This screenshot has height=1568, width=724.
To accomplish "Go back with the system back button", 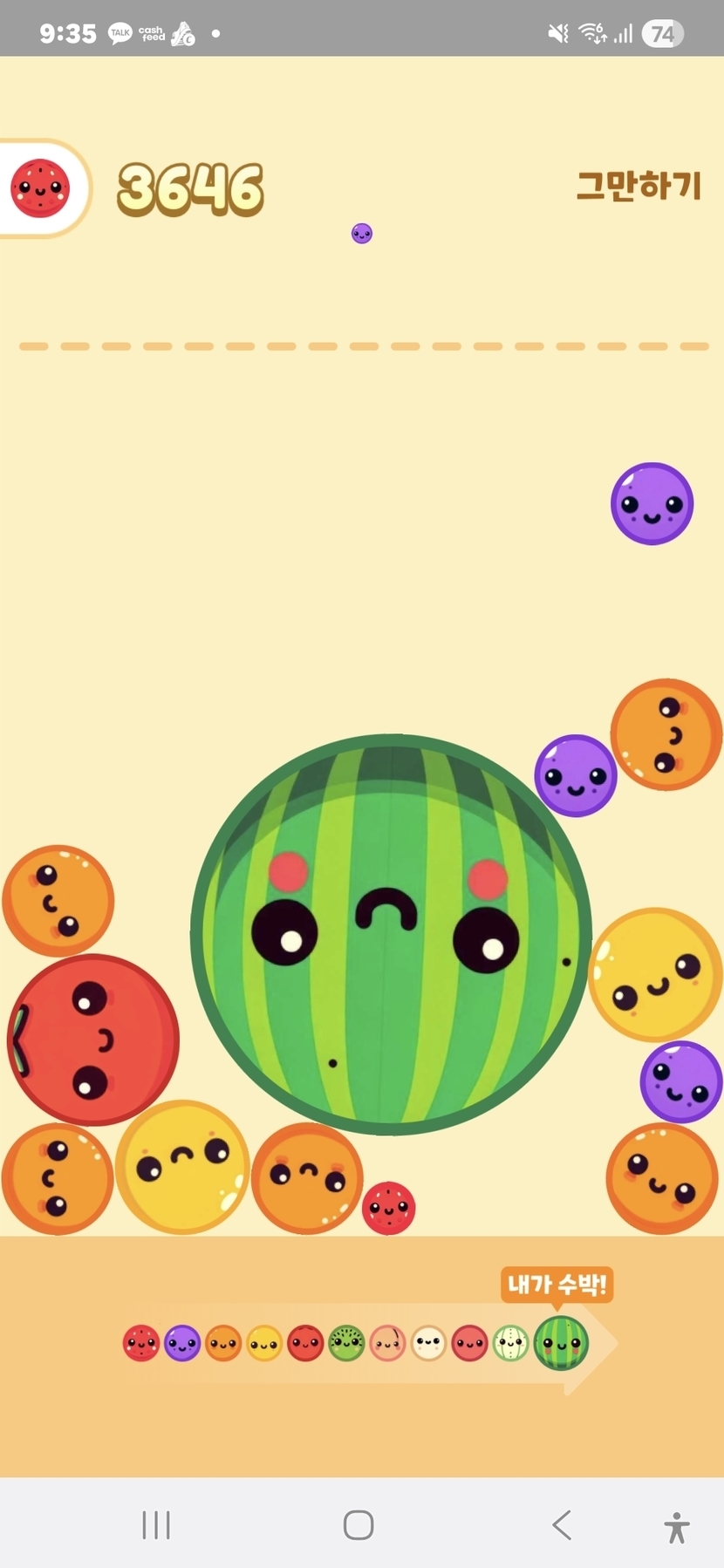I will coord(563,1525).
